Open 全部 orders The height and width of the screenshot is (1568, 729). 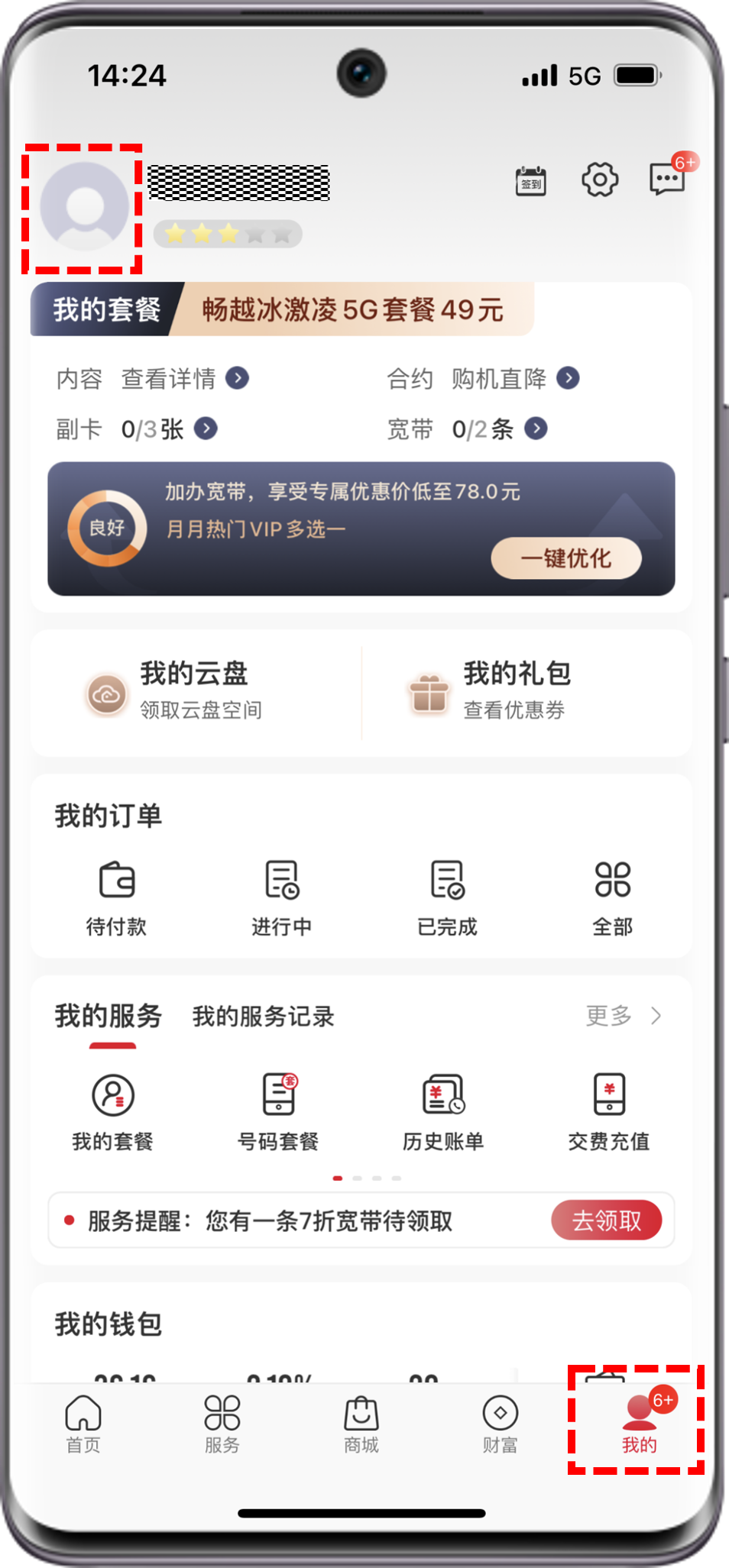coord(612,896)
